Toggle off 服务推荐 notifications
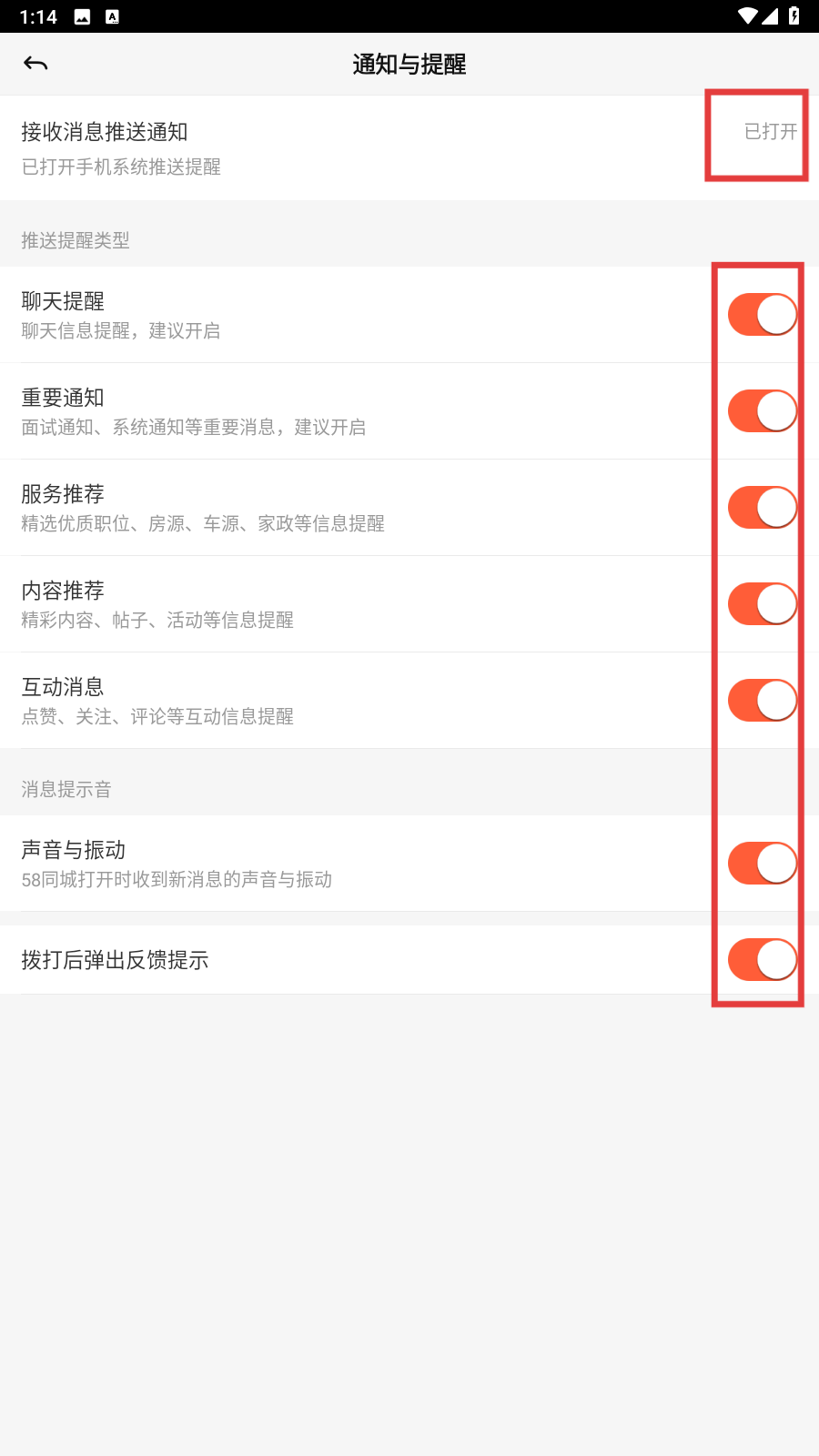Viewport: 819px width, 1456px height. click(763, 508)
